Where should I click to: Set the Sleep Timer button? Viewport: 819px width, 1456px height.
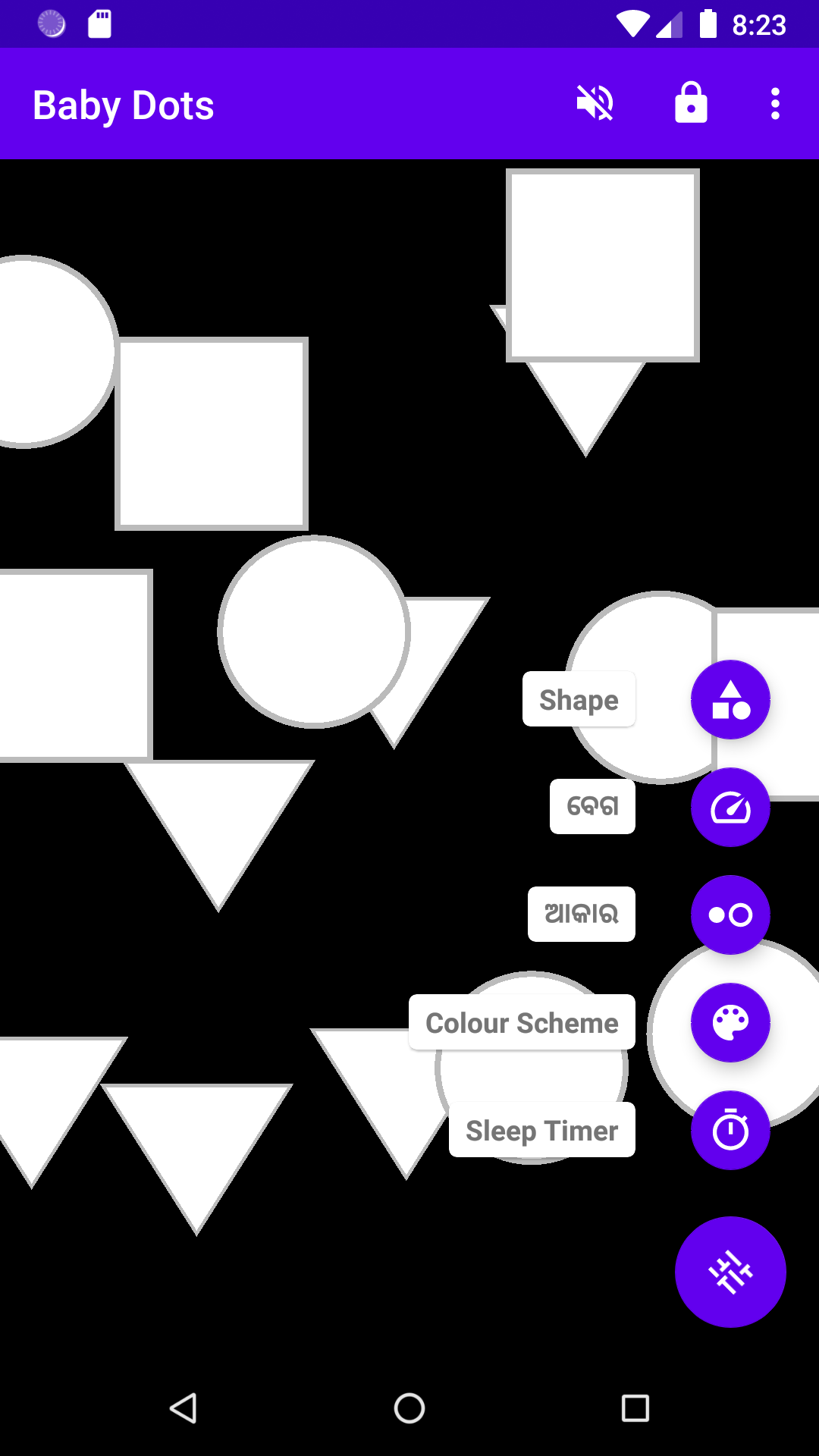coord(730,1131)
